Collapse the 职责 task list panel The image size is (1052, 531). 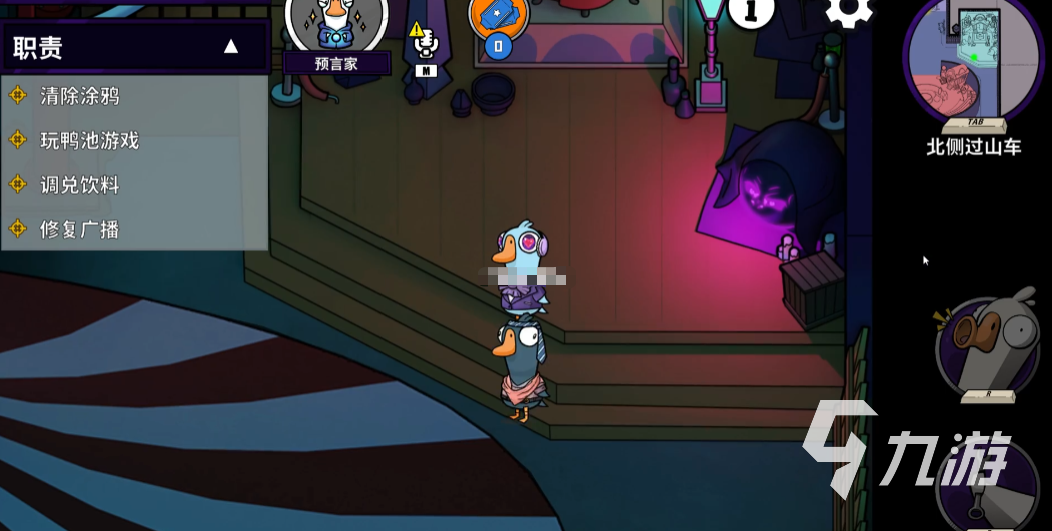[x=231, y=46]
